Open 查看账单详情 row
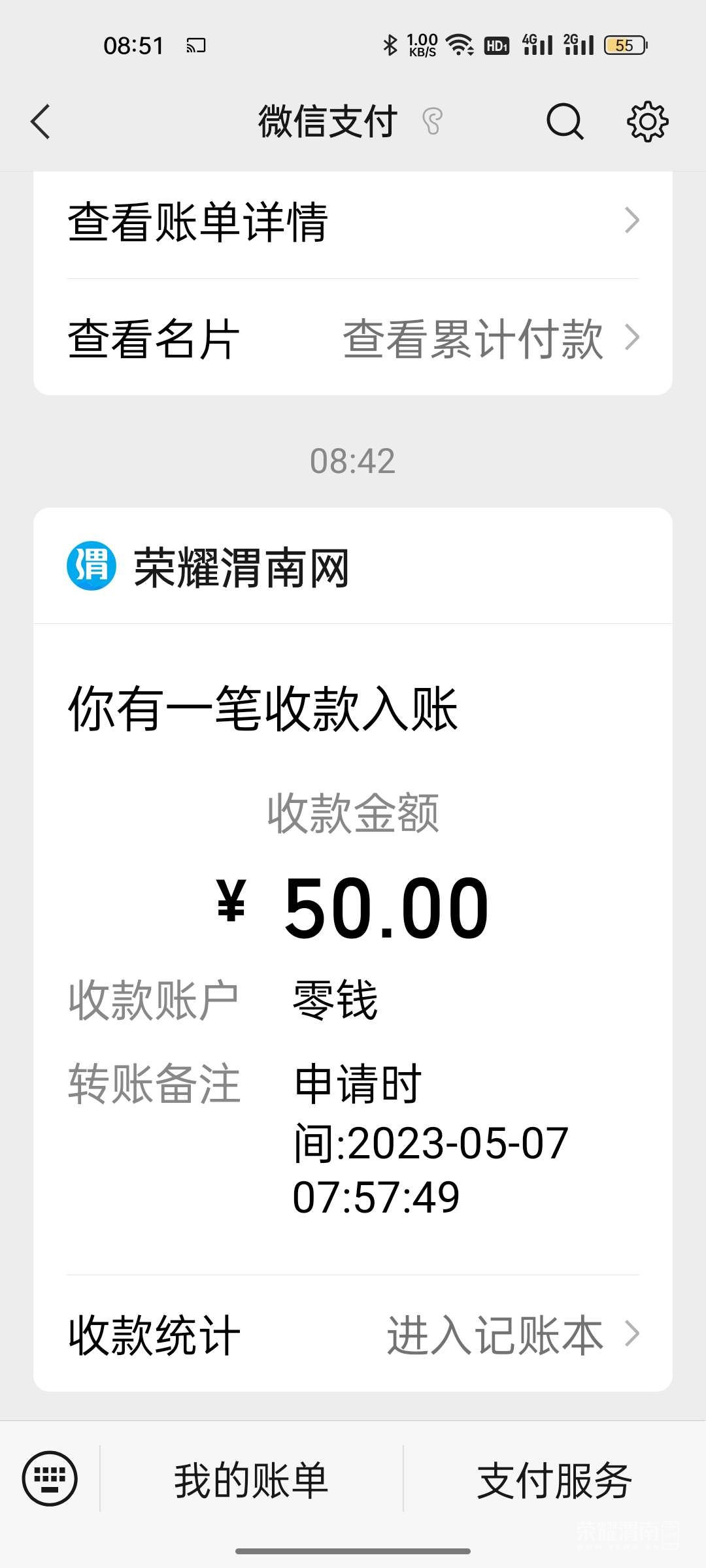 click(353, 221)
